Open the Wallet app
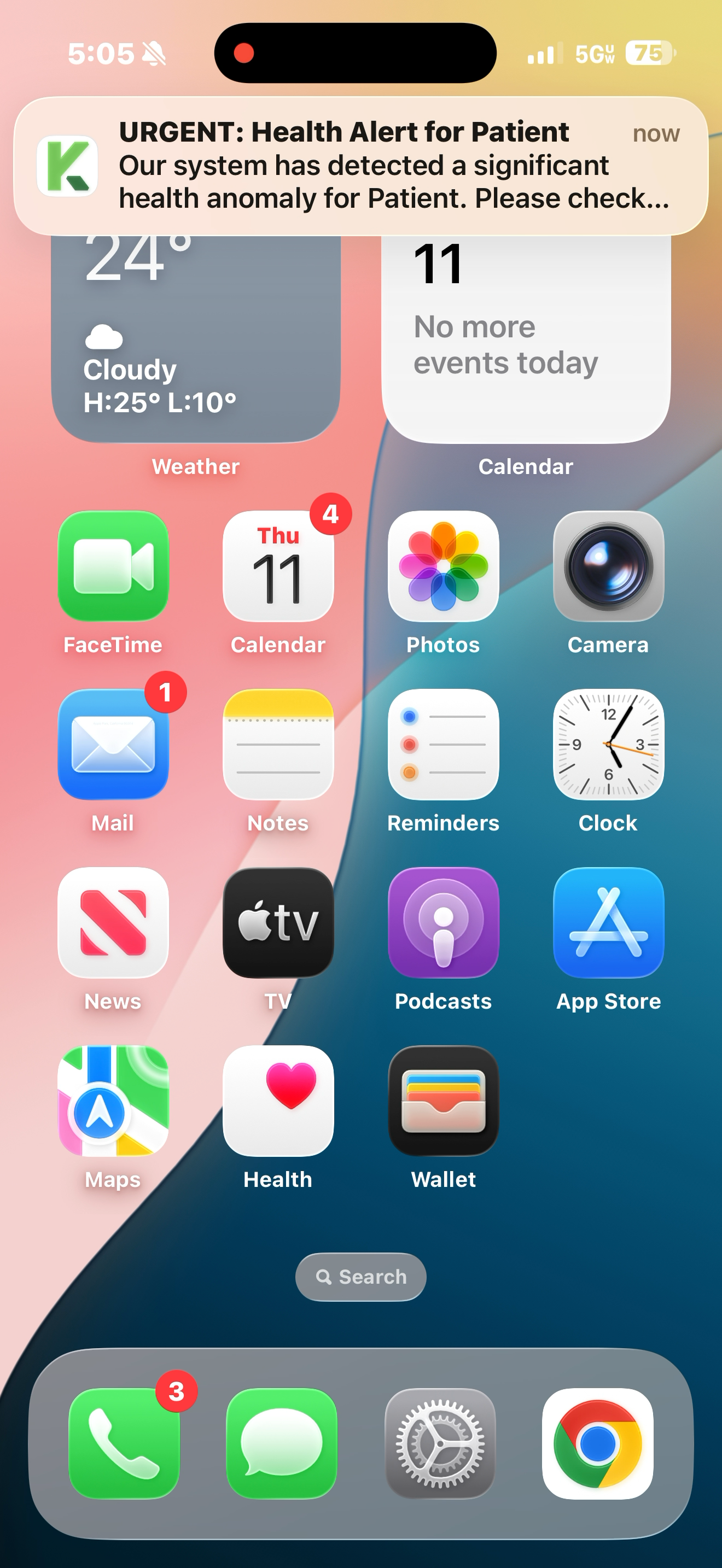This screenshot has width=722, height=1568. [443, 1101]
